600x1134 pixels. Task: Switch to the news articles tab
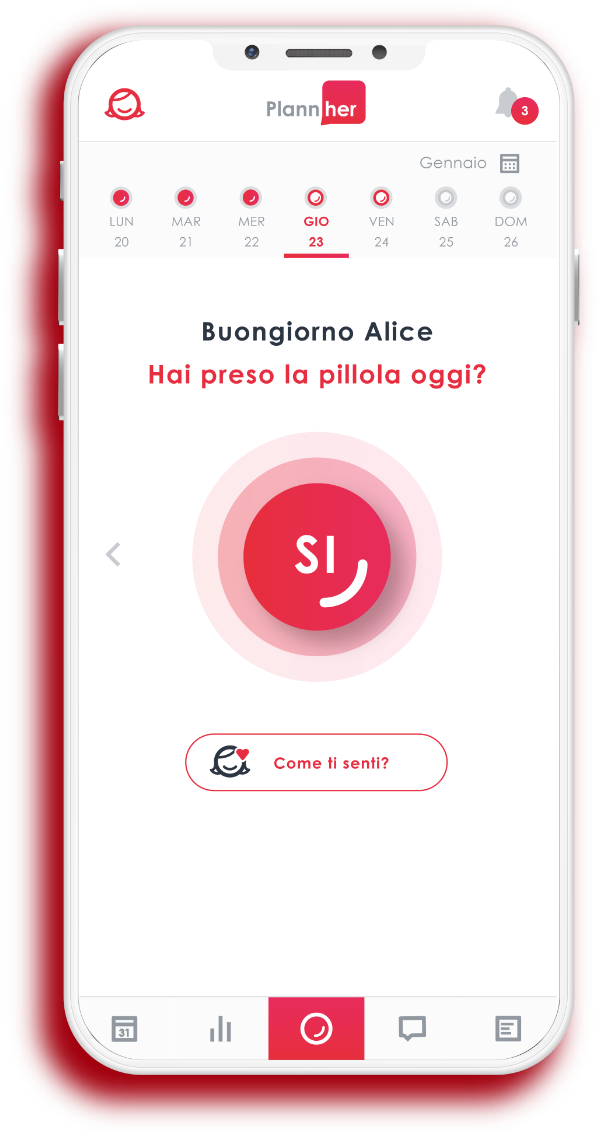tap(508, 1028)
